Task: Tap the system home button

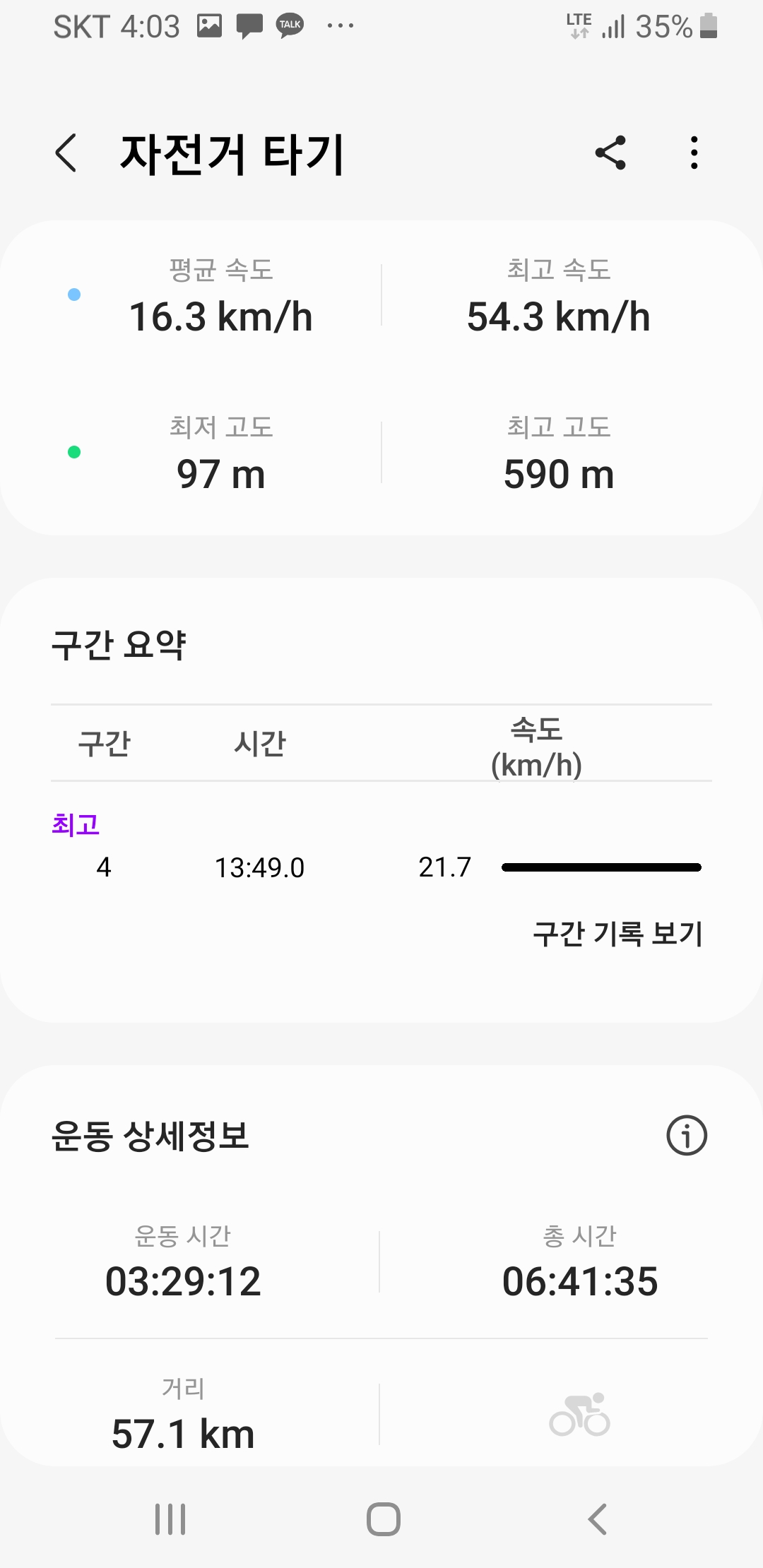Action: (383, 1519)
